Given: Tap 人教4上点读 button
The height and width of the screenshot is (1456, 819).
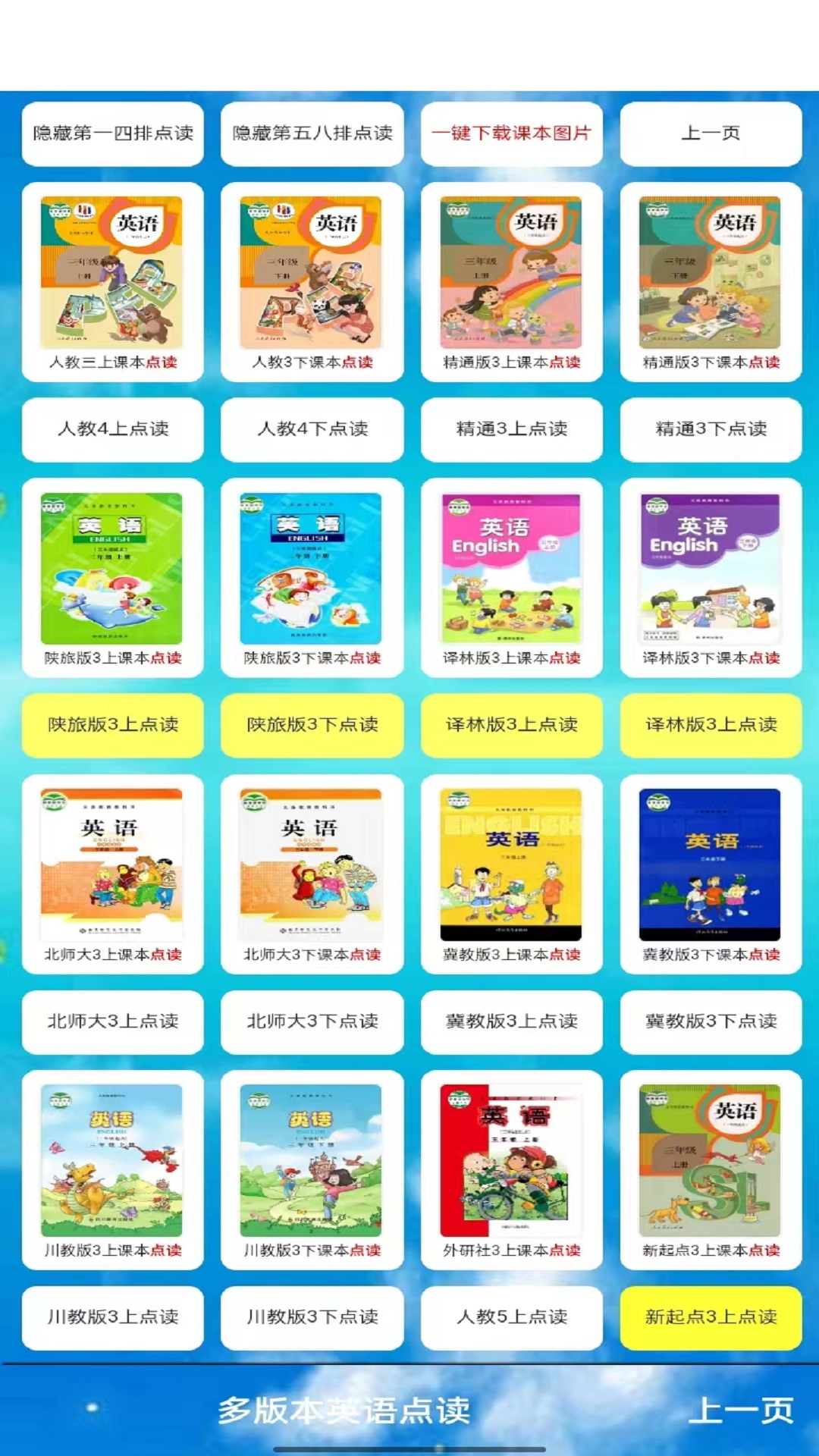Looking at the screenshot, I should [113, 429].
